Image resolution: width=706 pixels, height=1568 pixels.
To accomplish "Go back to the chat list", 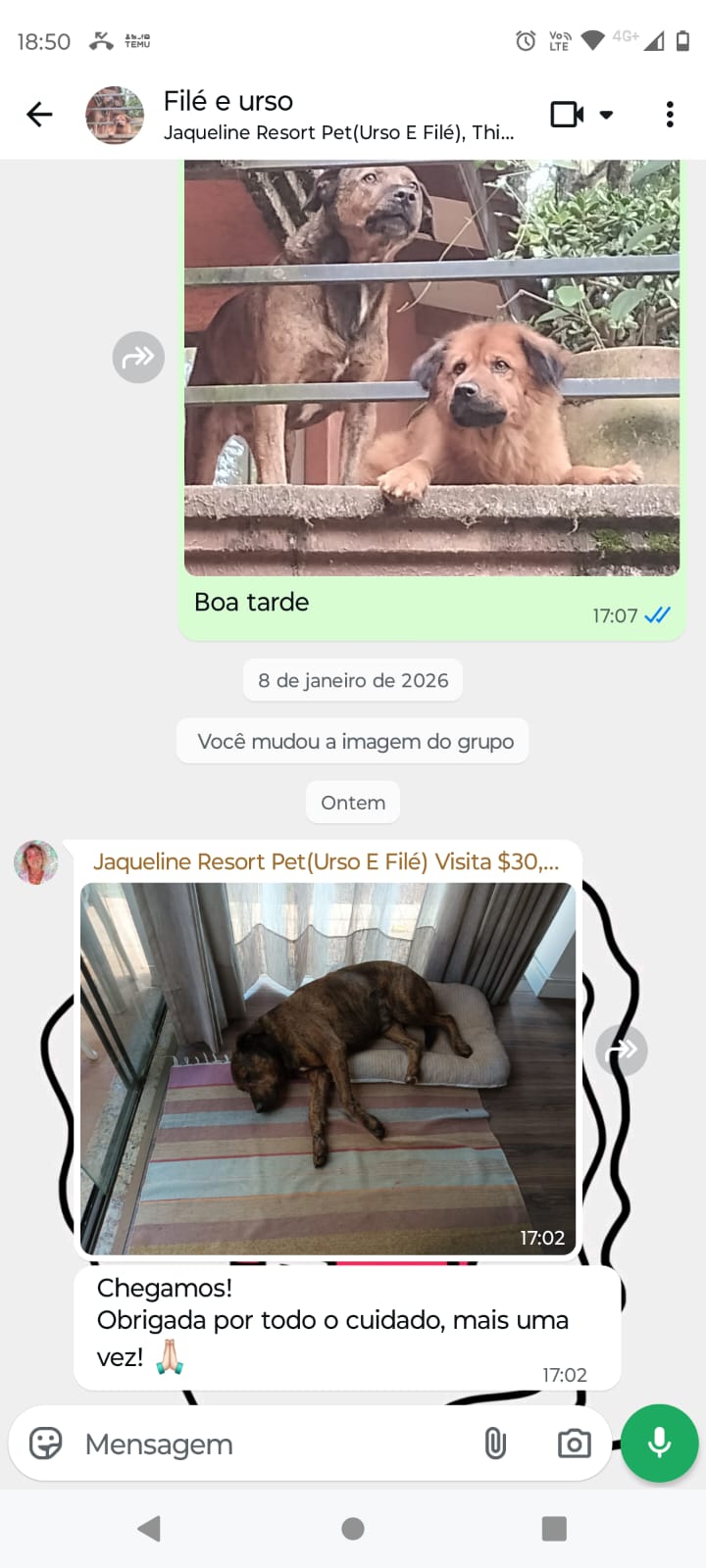I will pyautogui.click(x=39, y=115).
